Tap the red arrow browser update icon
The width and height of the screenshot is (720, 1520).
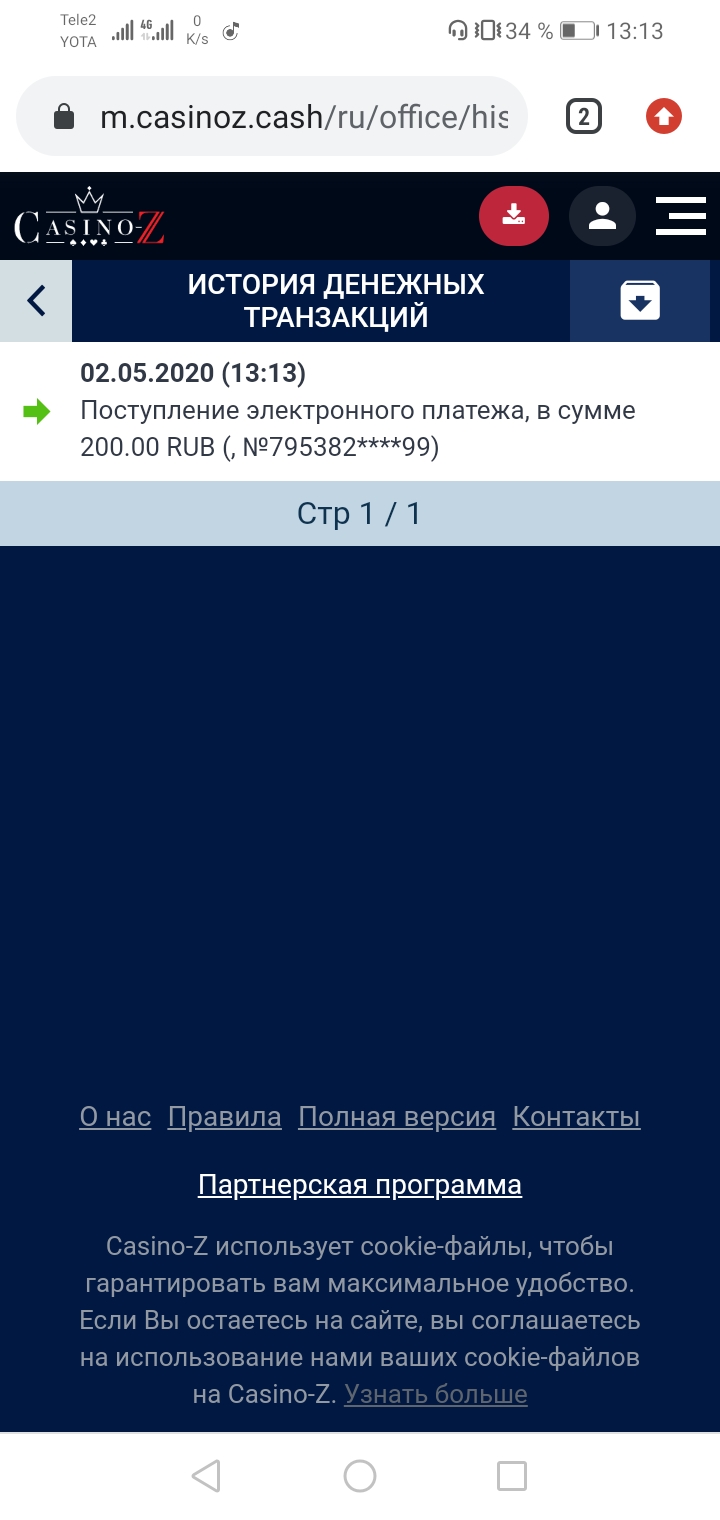tap(663, 117)
